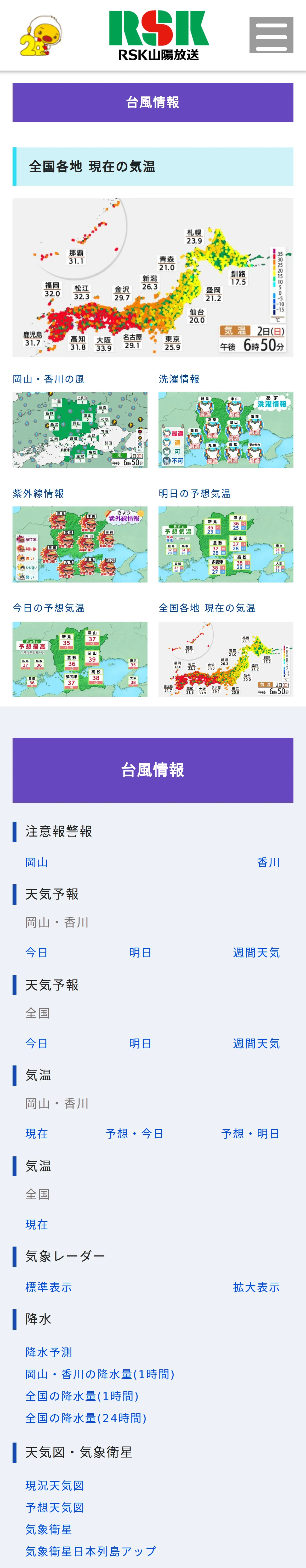Image resolution: width=306 pixels, height=1568 pixels.
Task: View 明日 forecast for 全国
Action: (140, 1043)
